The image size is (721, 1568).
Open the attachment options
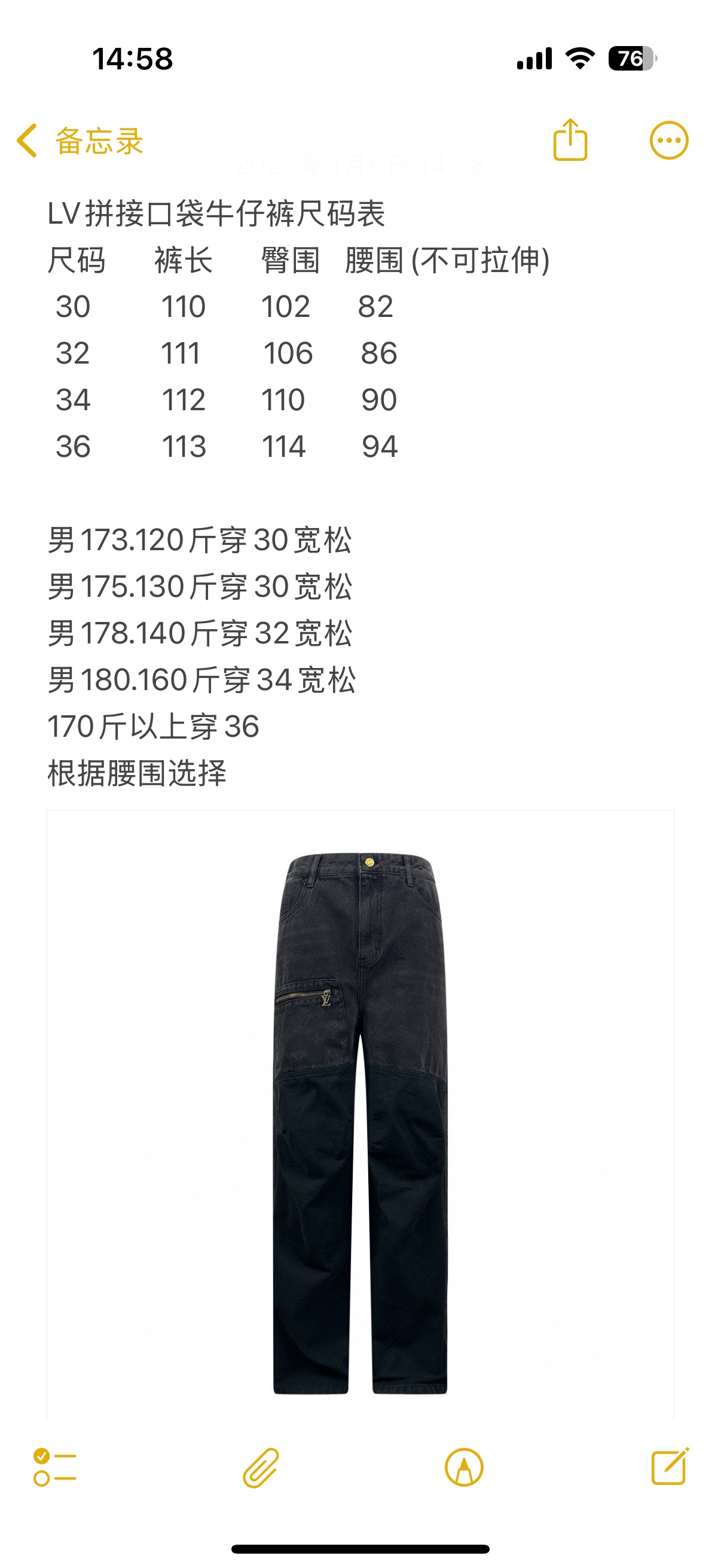pos(261,1467)
